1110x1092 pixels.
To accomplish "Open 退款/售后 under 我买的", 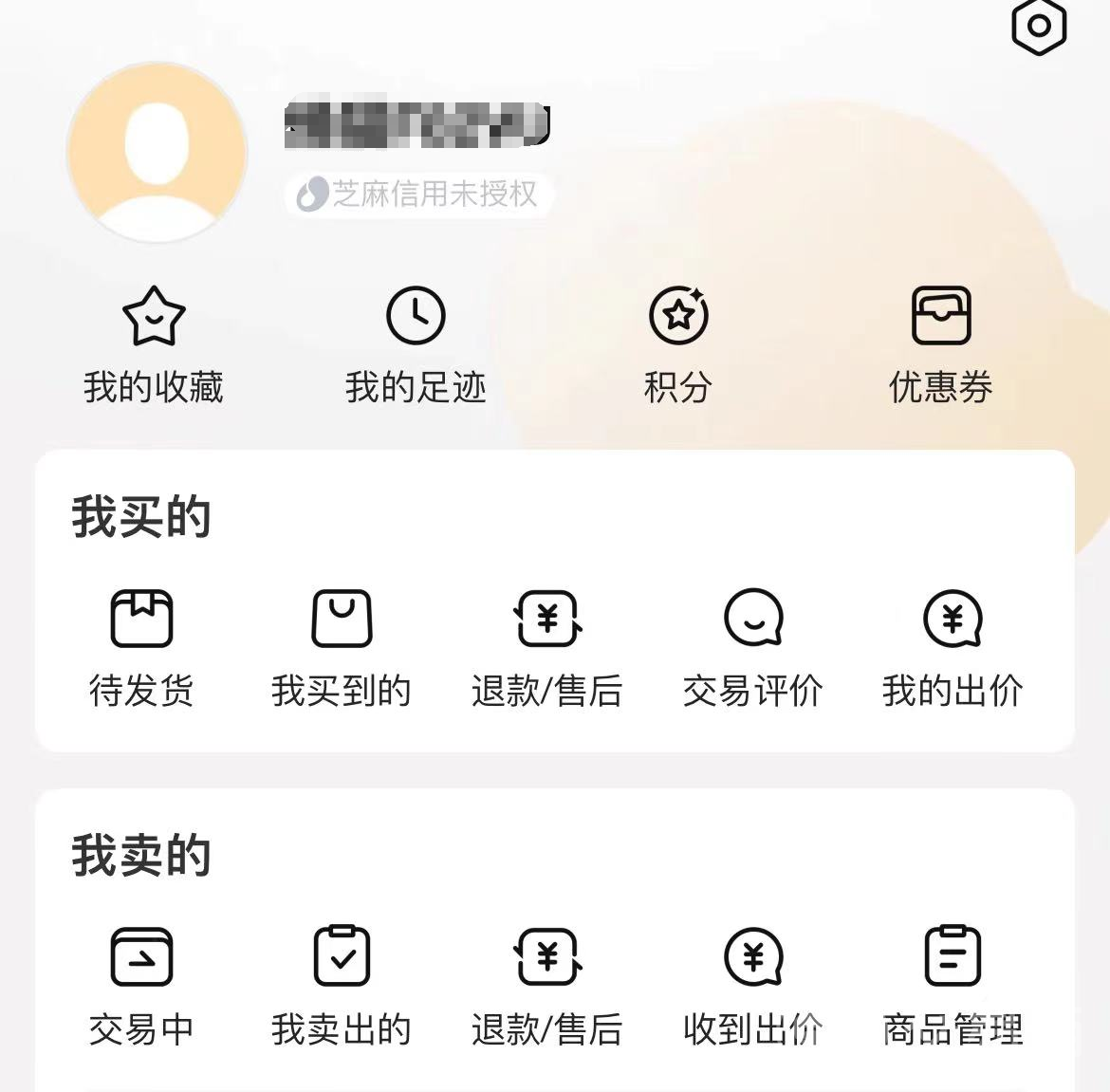I will 546,648.
